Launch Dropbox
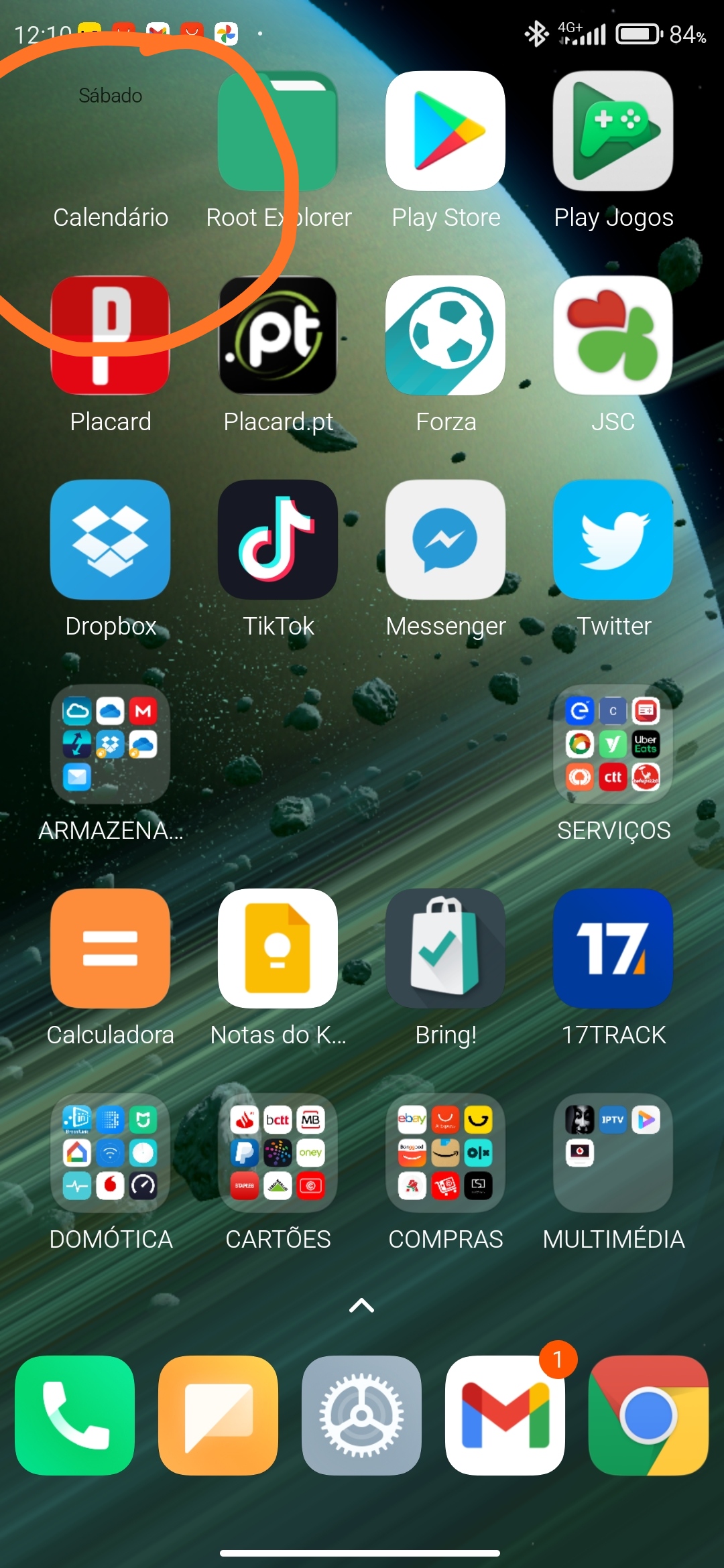The width and height of the screenshot is (724, 1568). point(111,539)
